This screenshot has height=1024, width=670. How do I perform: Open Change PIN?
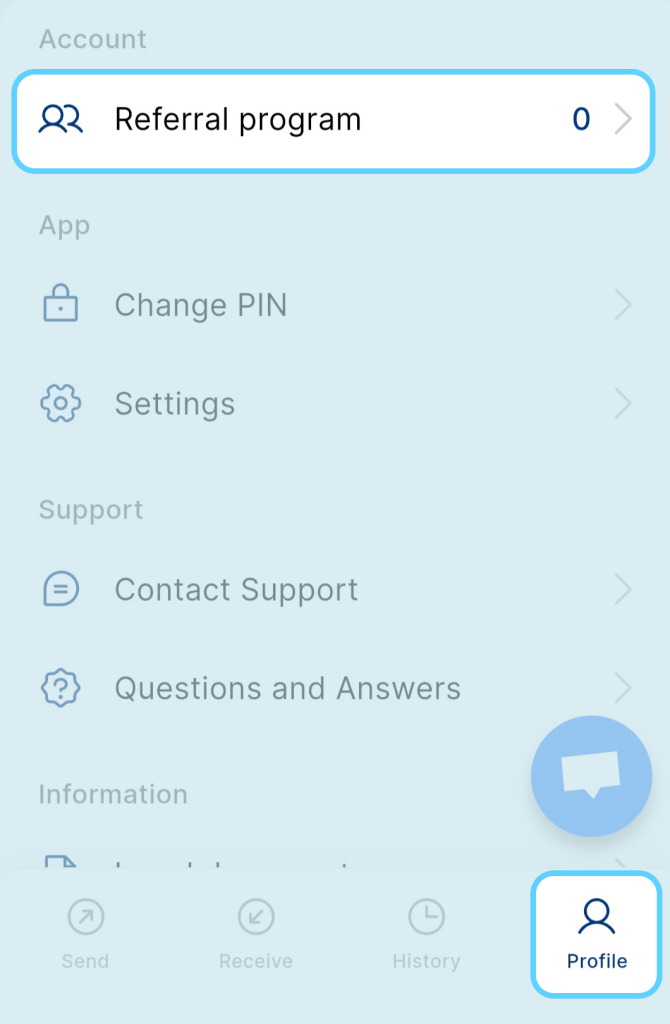point(333,305)
